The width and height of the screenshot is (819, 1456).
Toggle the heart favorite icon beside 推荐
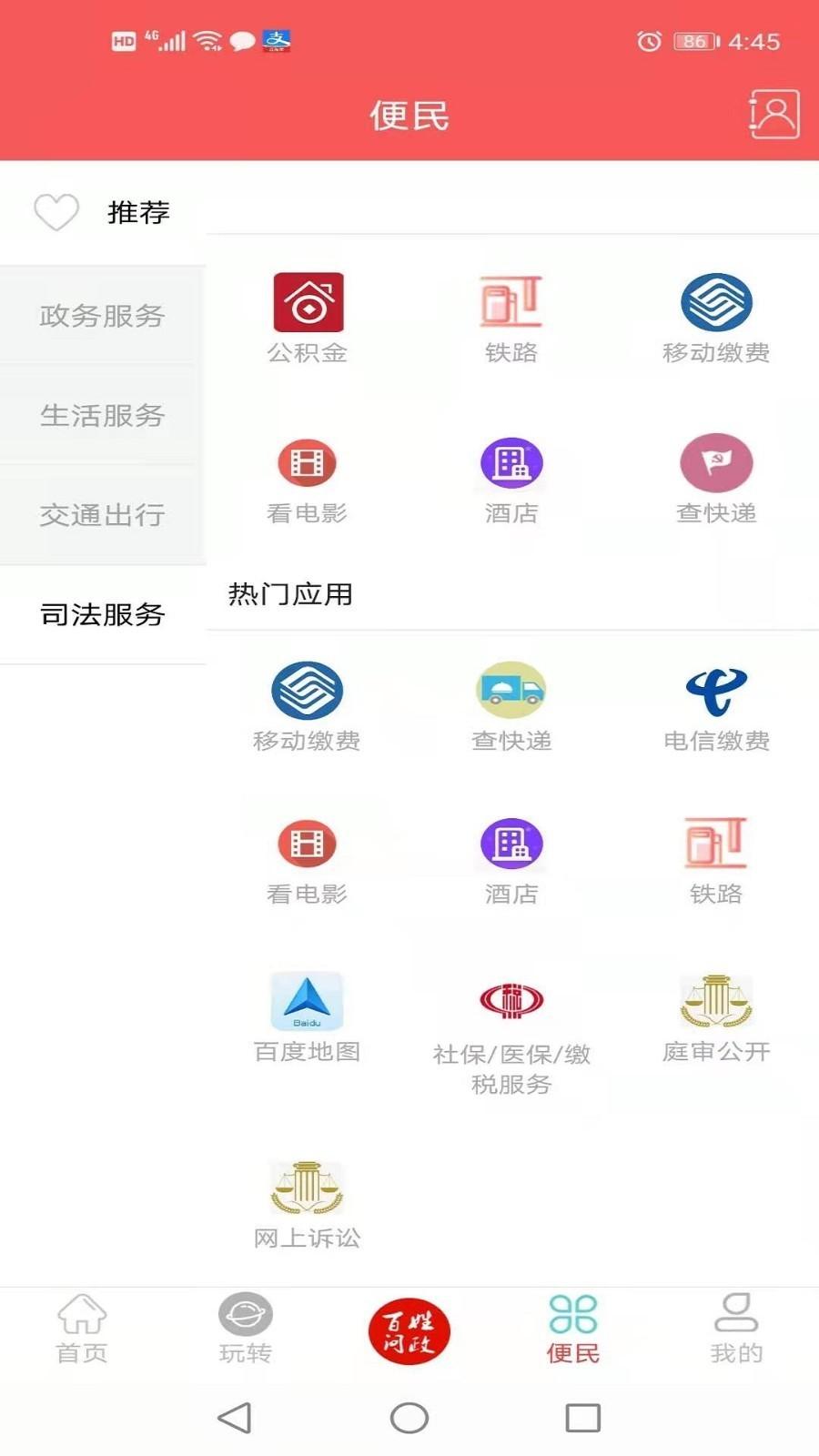tap(56, 212)
